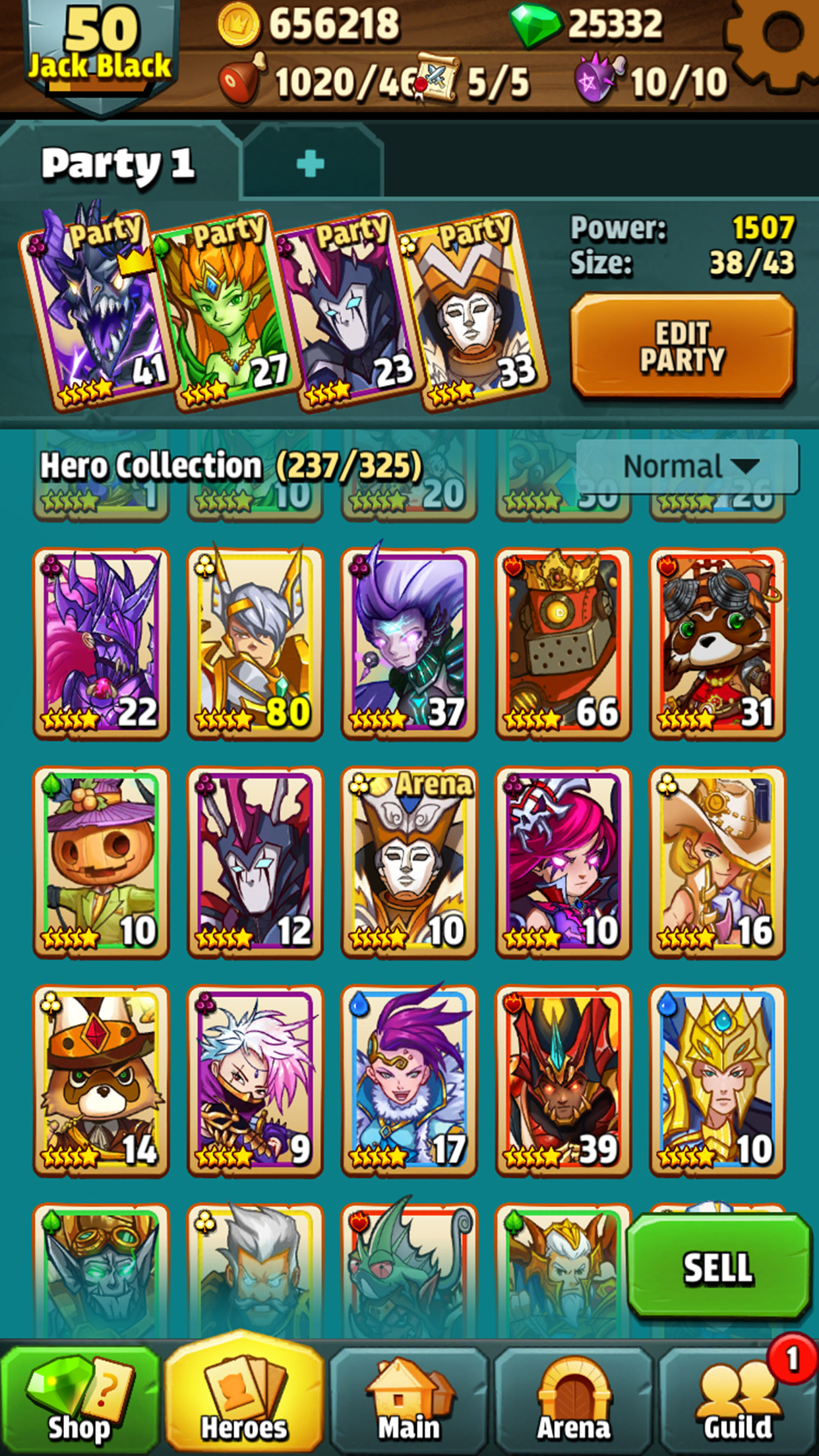Tap the Edit Party button
Image resolution: width=819 pixels, height=1456 pixels.
coord(682,347)
